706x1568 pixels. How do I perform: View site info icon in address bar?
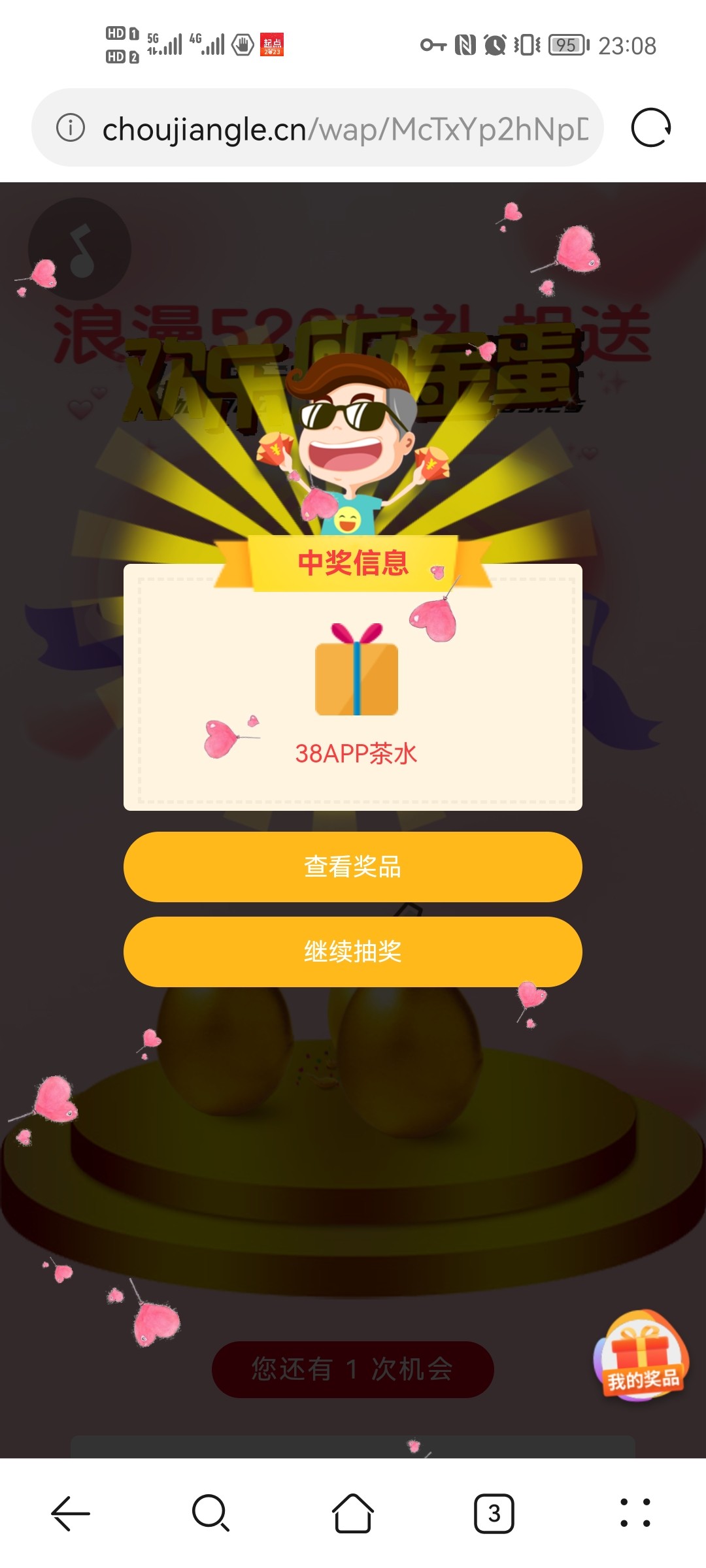coord(71,127)
